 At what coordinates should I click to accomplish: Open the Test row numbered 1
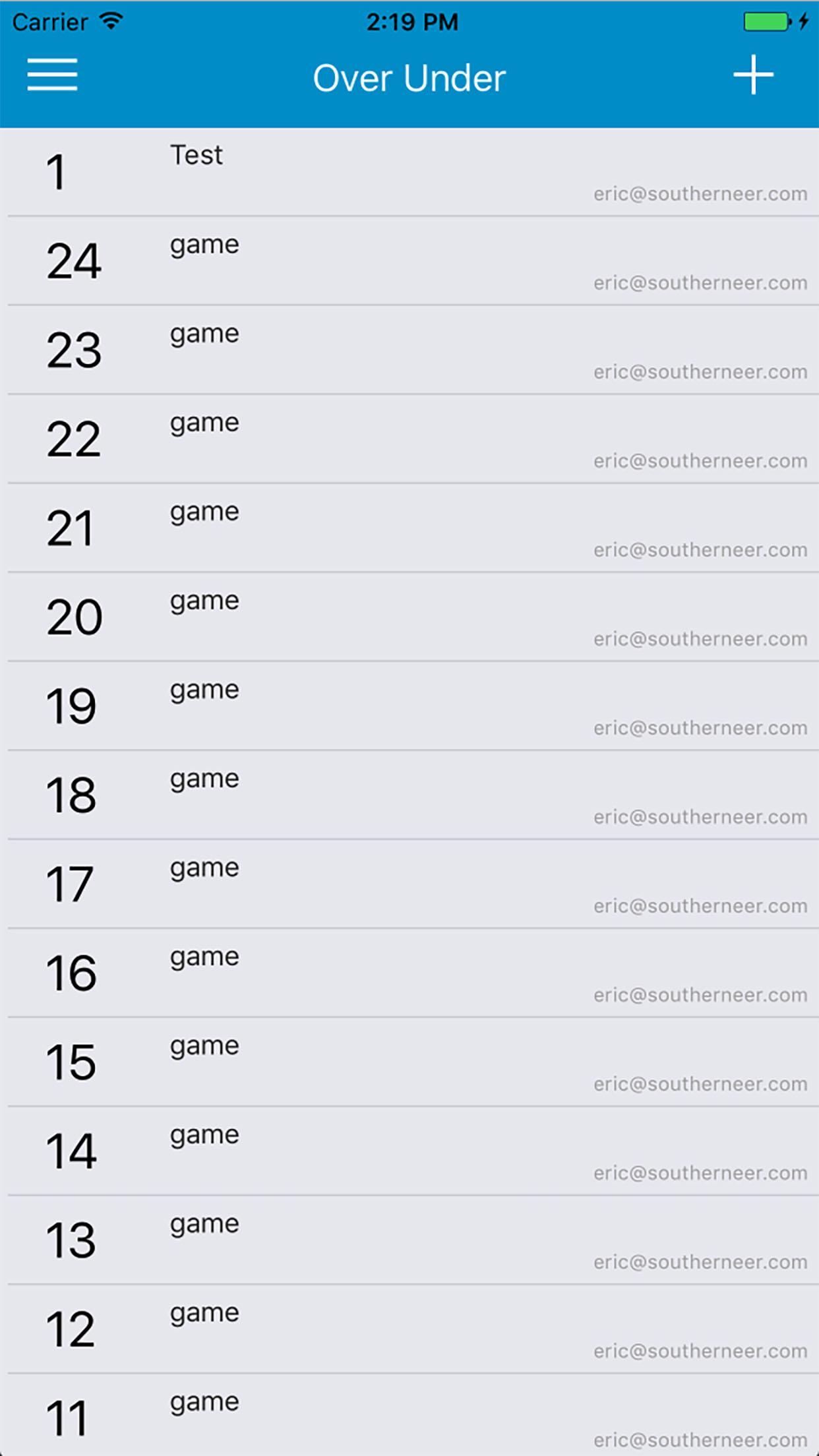[409, 173]
